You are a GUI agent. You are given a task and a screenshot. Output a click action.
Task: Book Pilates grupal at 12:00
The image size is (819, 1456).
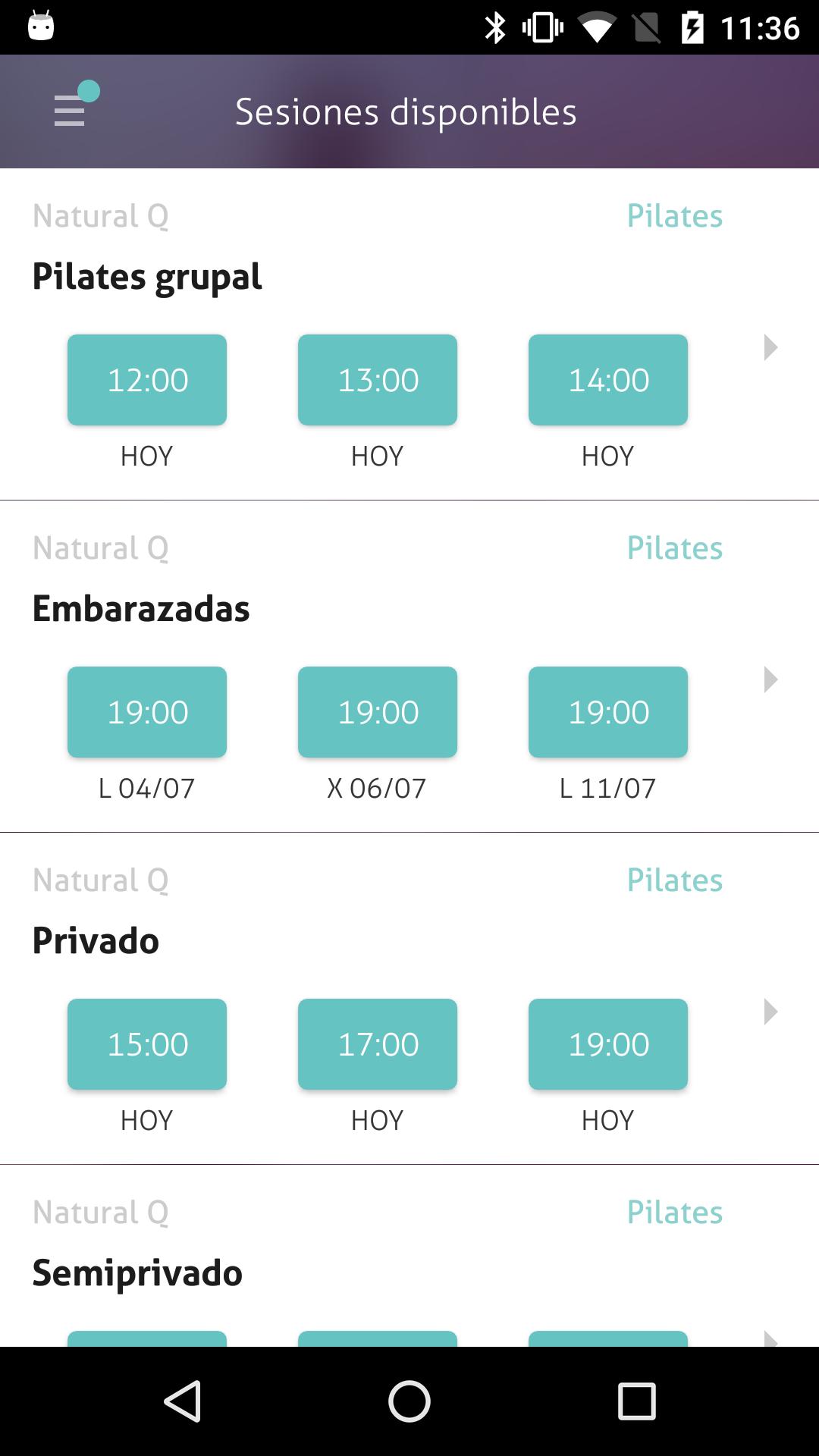coord(147,379)
